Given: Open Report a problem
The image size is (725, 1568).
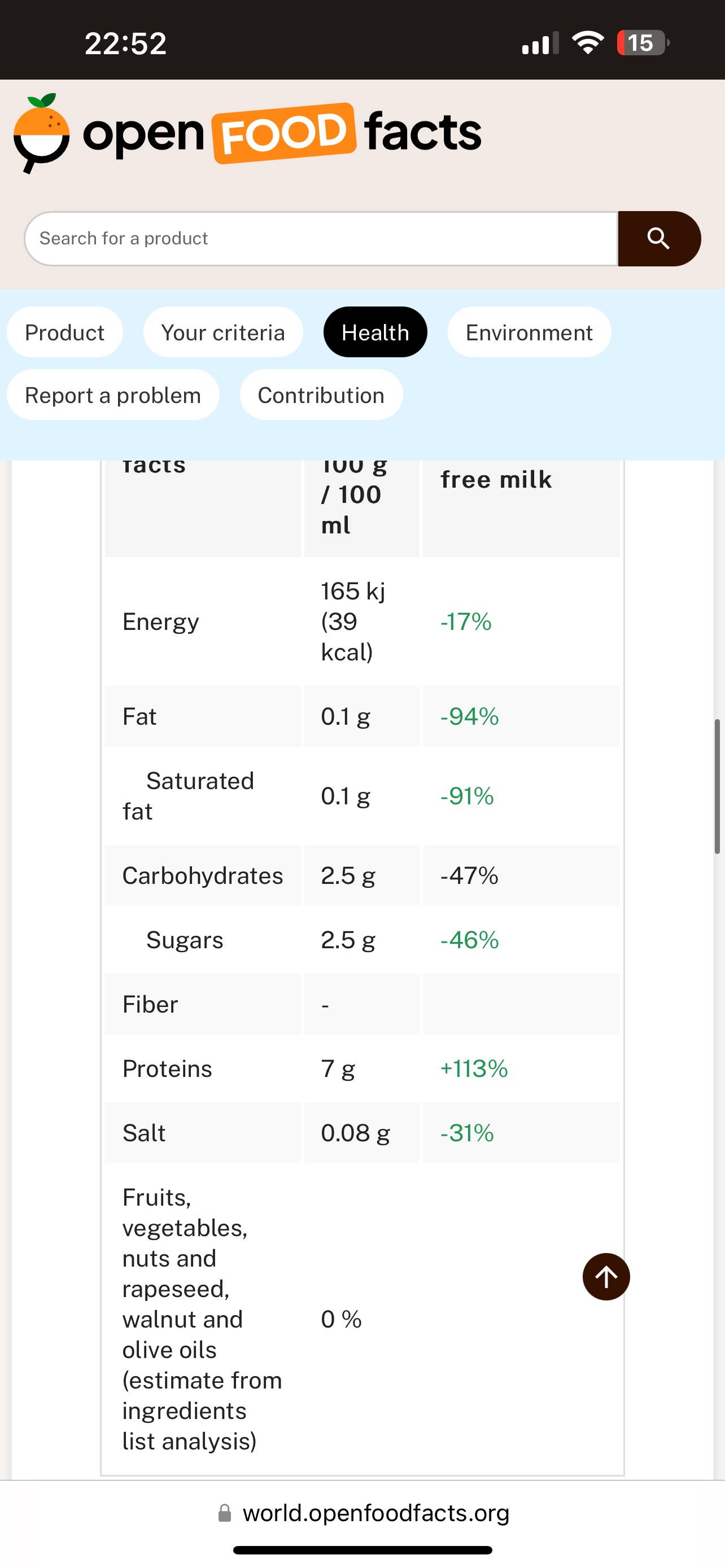Looking at the screenshot, I should tap(112, 395).
